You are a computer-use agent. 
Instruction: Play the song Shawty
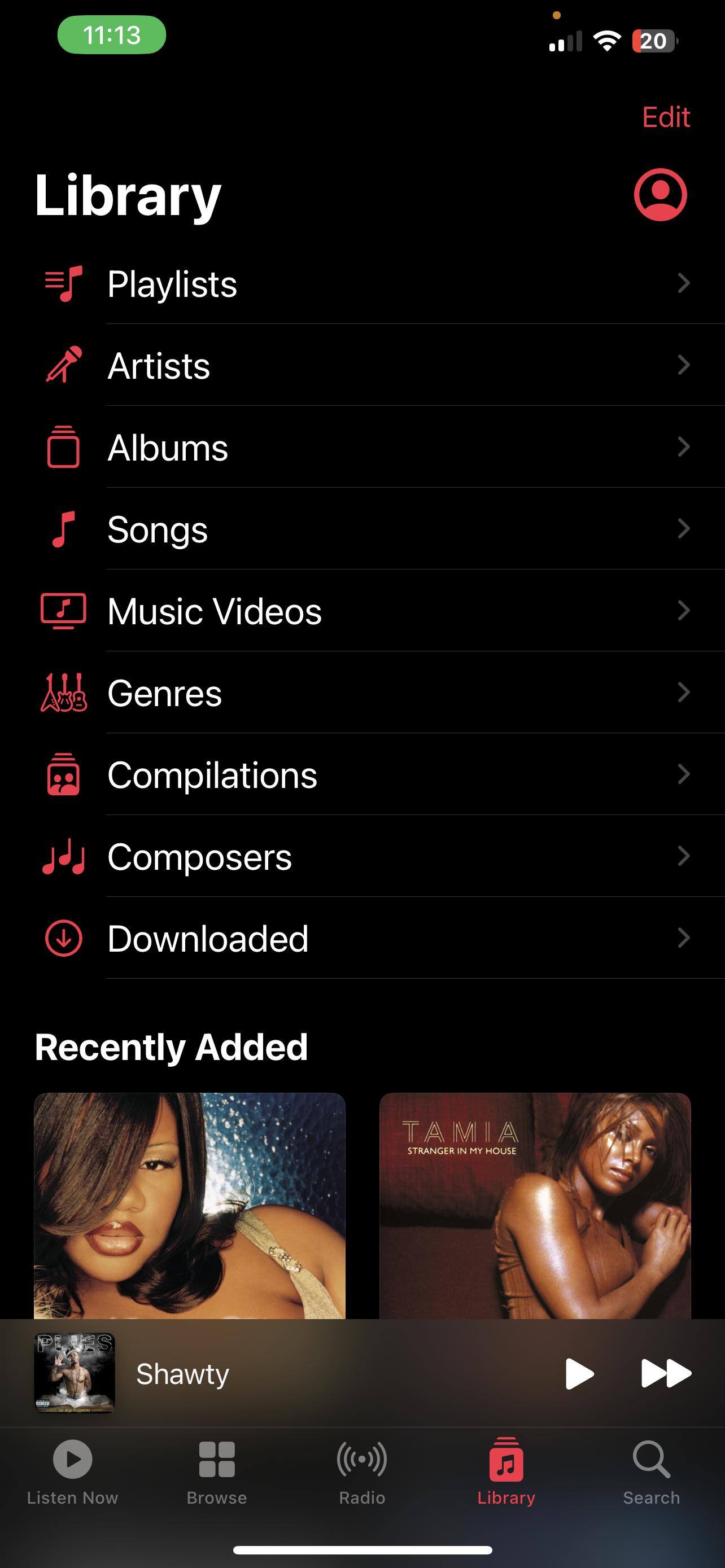[x=579, y=1374]
